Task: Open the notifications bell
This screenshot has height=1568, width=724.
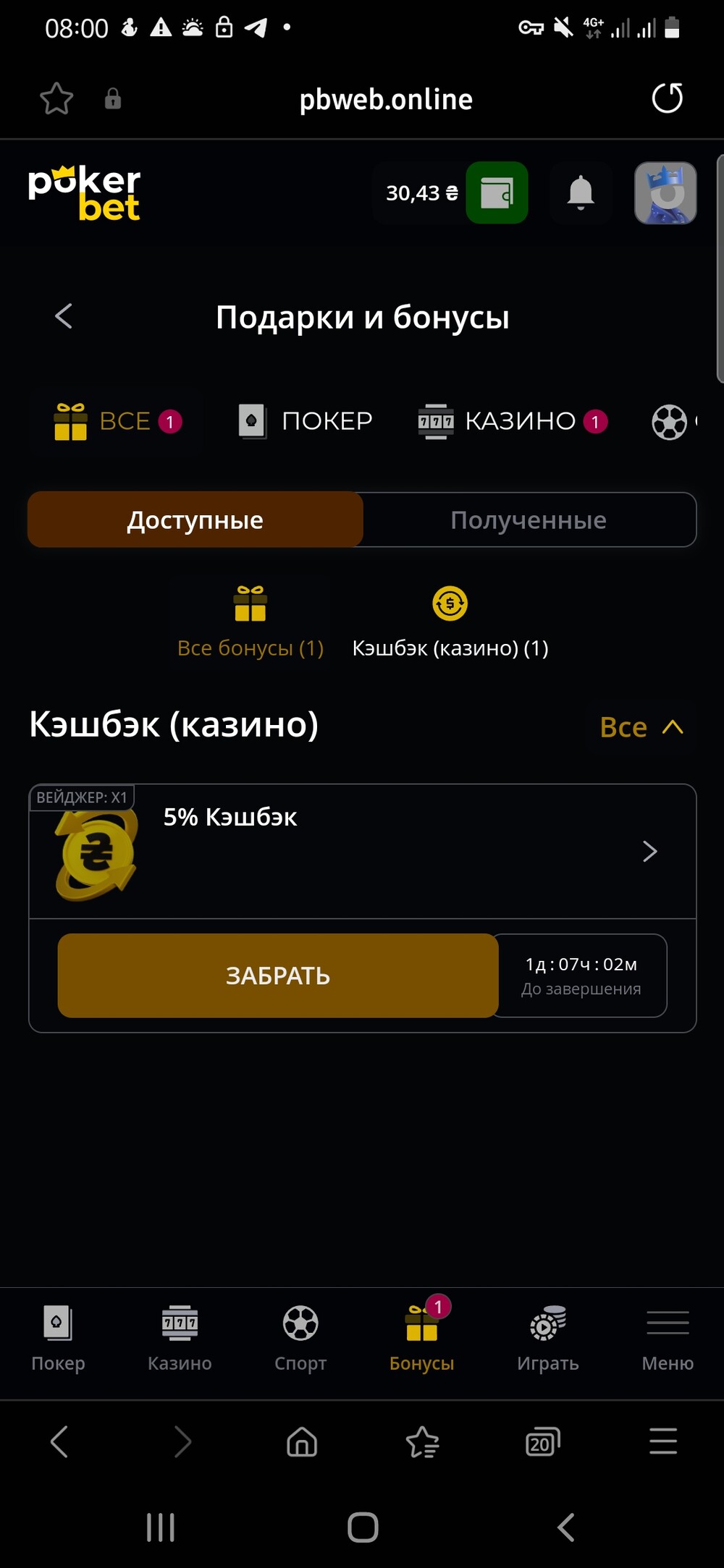Action: pos(581,192)
